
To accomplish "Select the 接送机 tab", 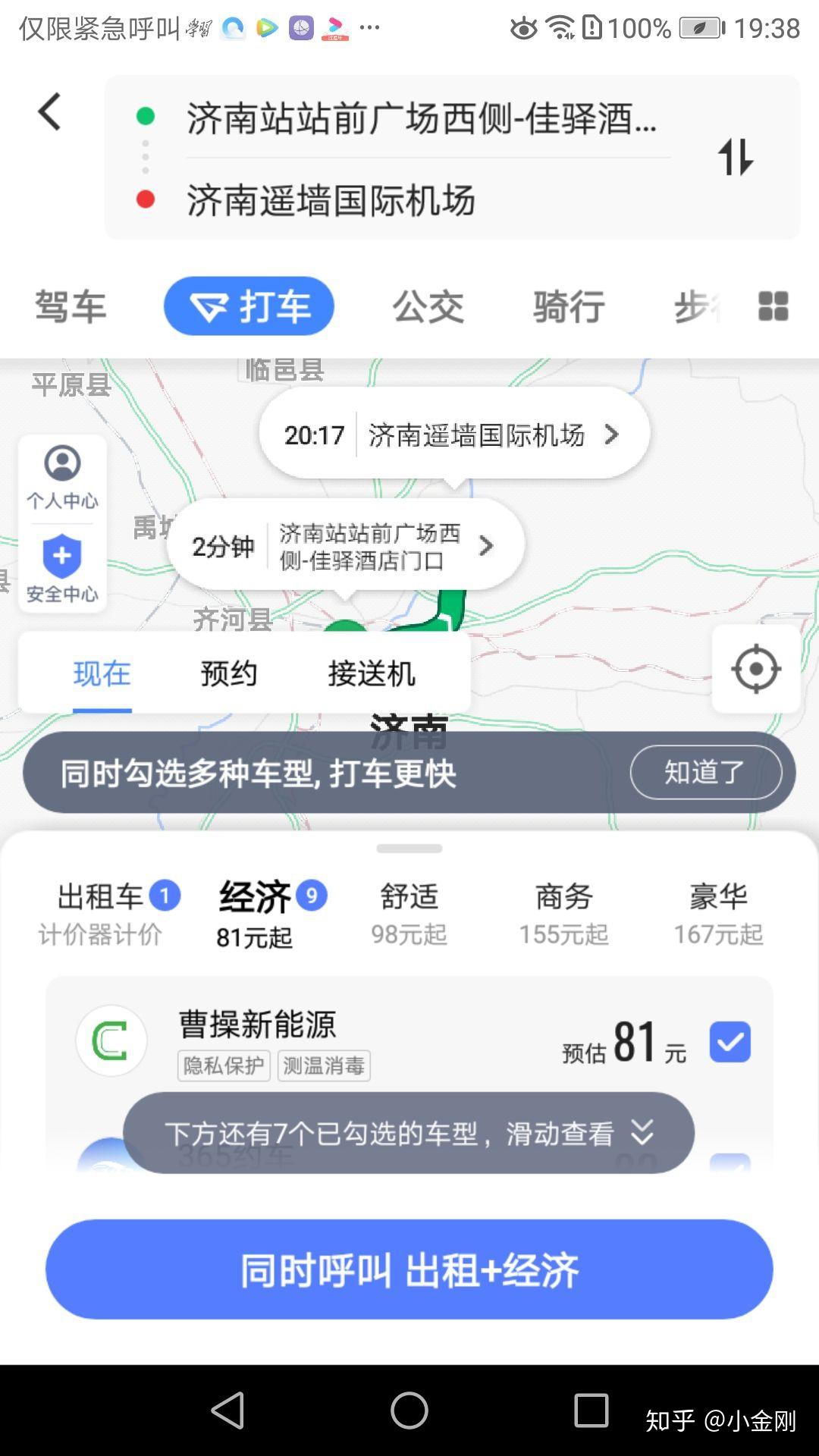I will 372,673.
